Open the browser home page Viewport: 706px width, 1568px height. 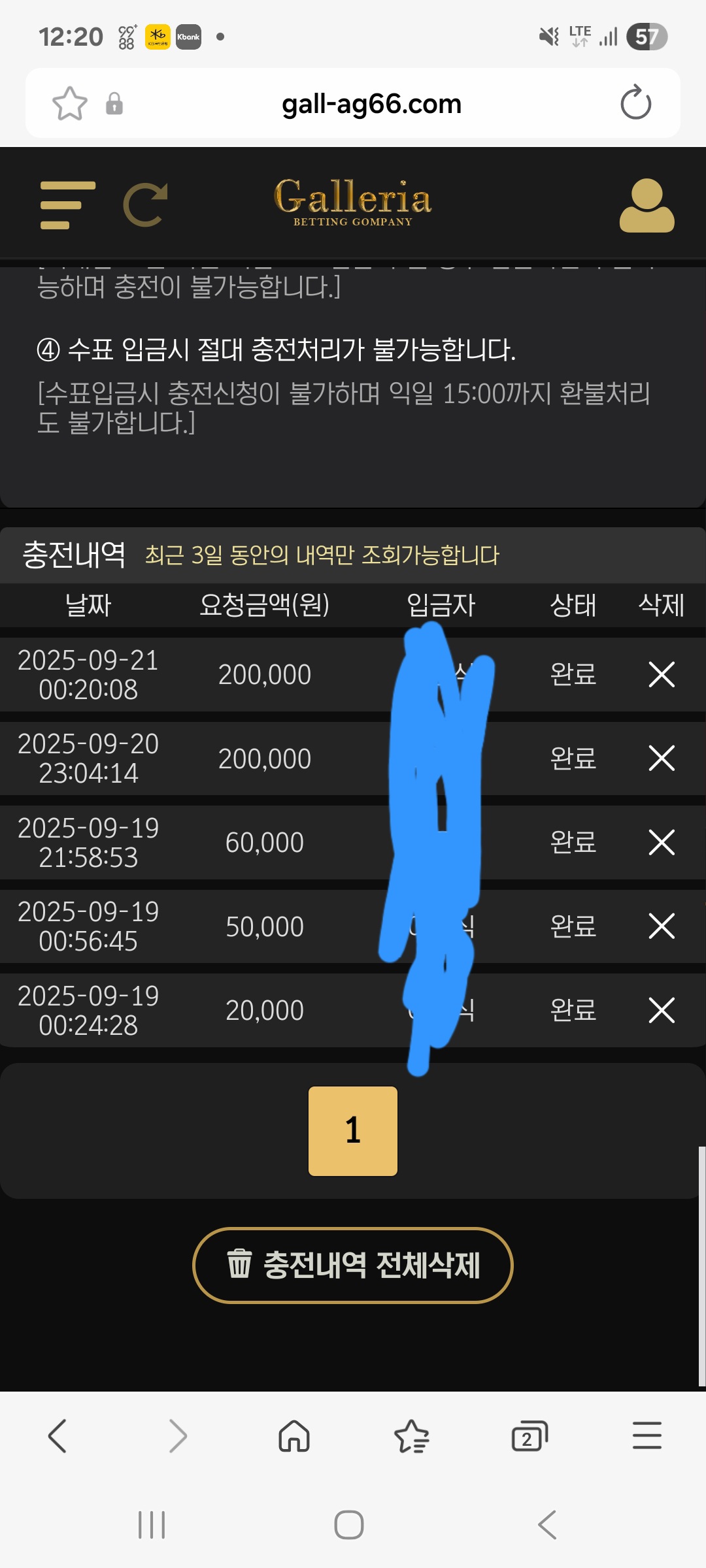pyautogui.click(x=294, y=1436)
